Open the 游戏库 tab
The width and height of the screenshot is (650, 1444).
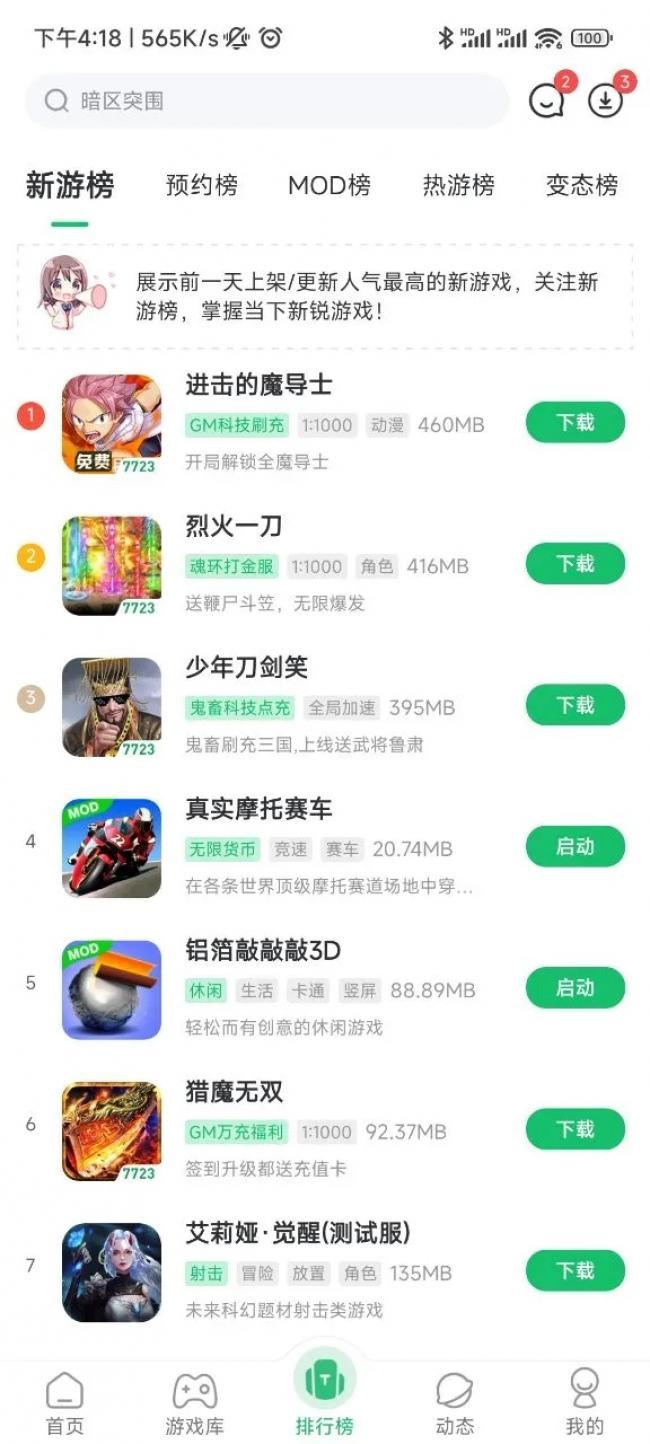[x=194, y=1403]
